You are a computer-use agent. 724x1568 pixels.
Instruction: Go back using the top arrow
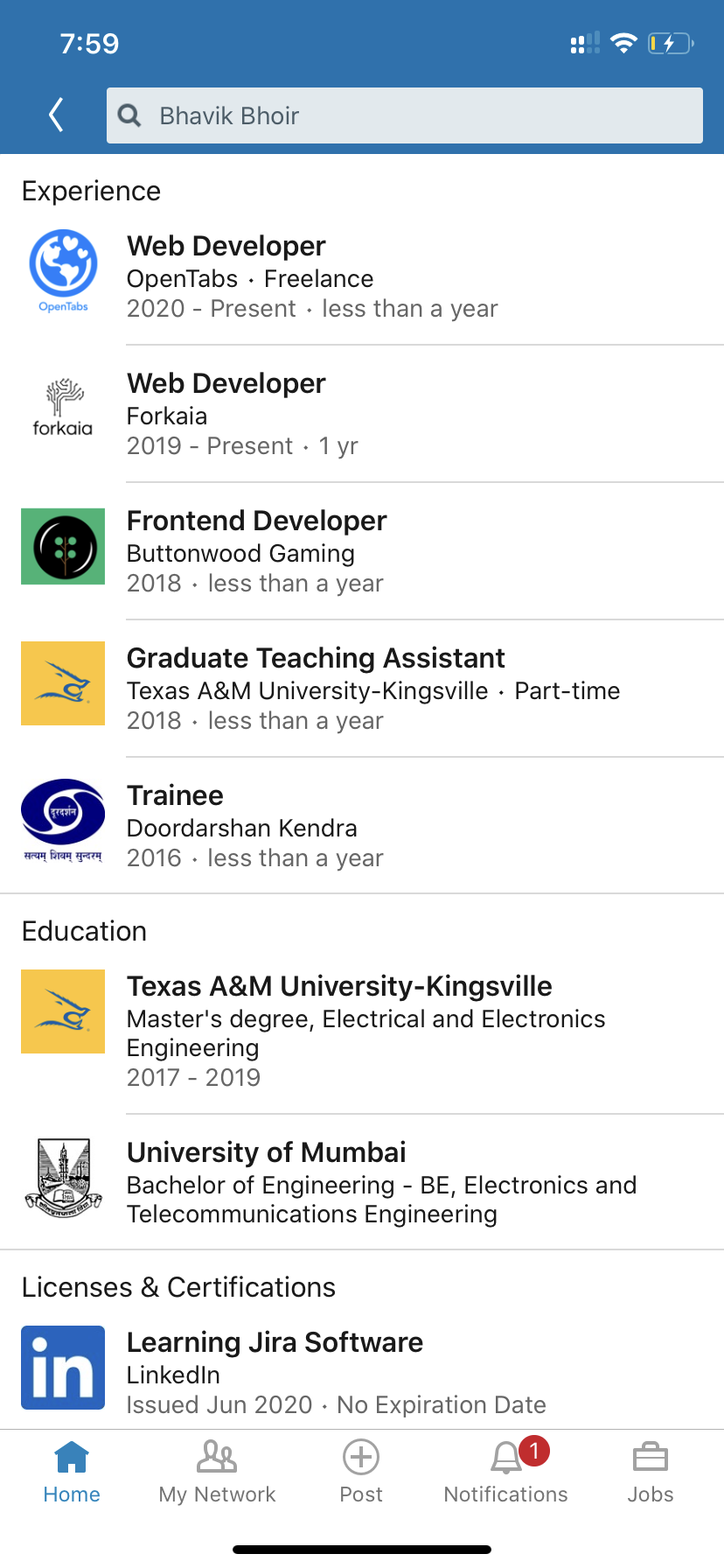[57, 115]
